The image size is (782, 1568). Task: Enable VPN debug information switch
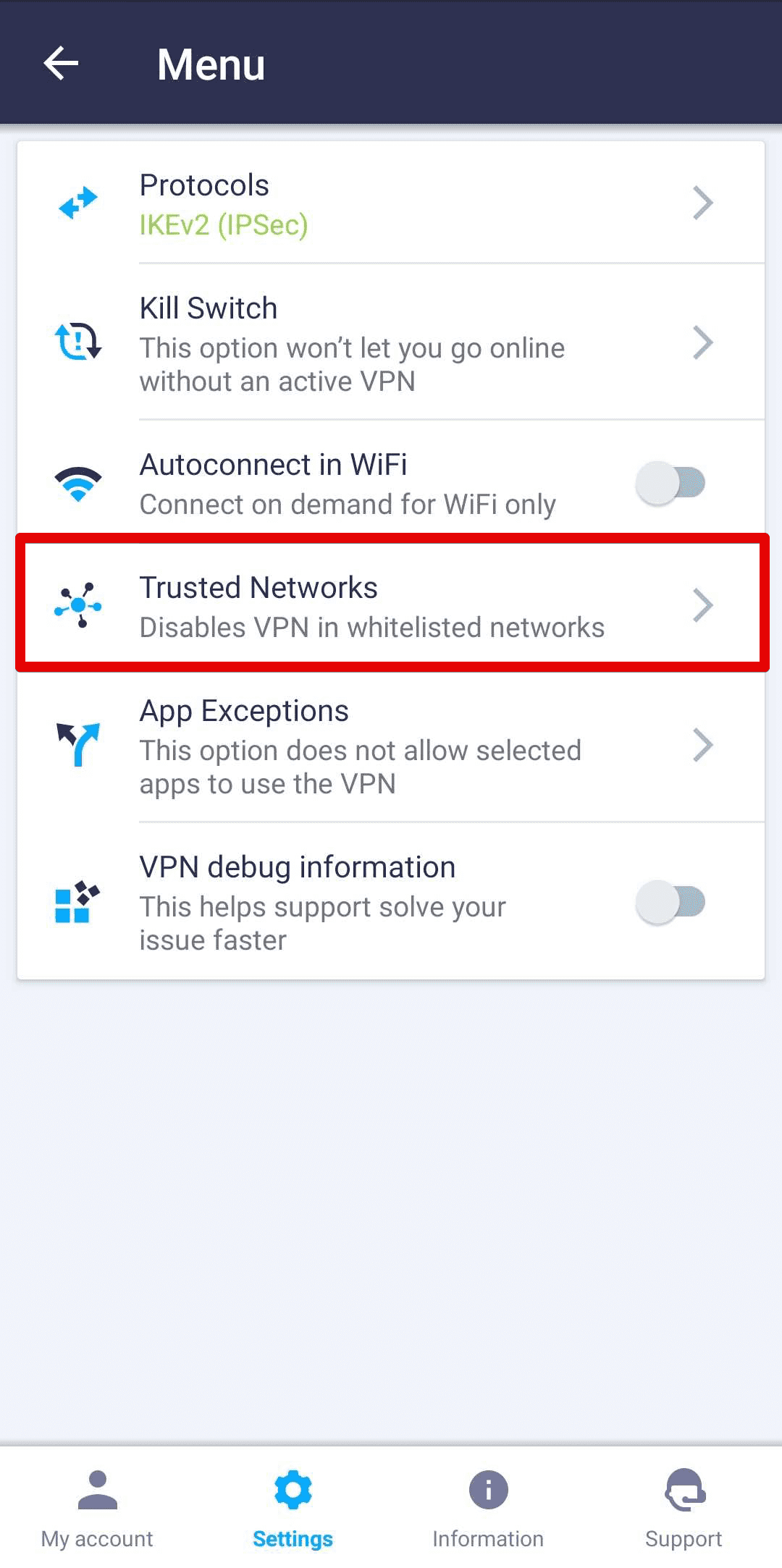[670, 902]
